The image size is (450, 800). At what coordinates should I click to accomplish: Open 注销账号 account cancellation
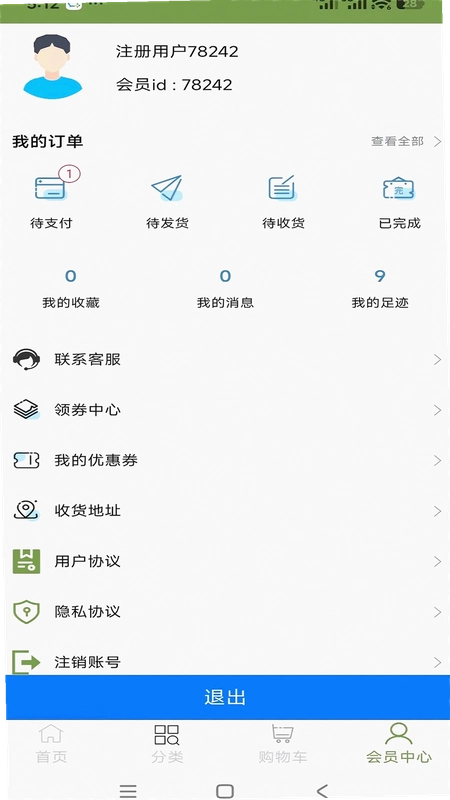click(x=225, y=662)
